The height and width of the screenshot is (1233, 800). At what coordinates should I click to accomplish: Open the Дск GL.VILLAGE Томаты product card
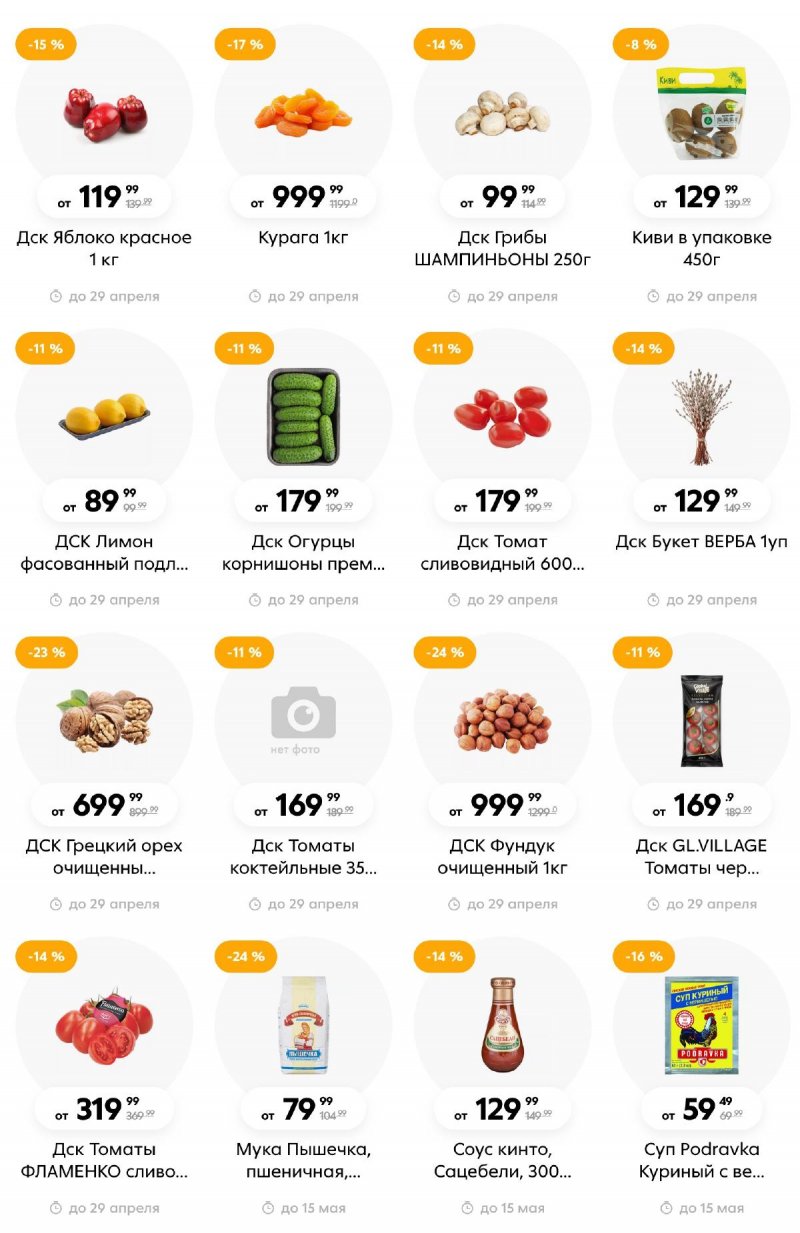tap(701, 718)
